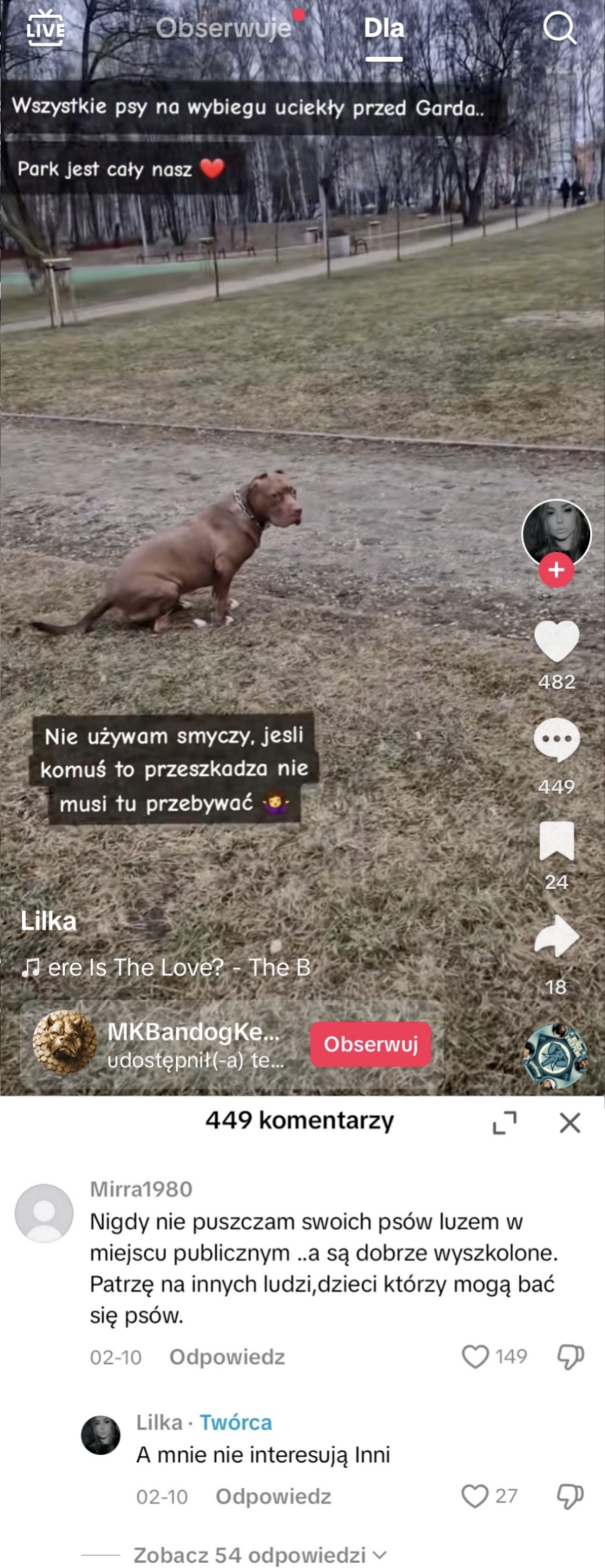Viewport: 605px width, 1568px height.
Task: Like the video with heart icon
Action: tap(556, 641)
